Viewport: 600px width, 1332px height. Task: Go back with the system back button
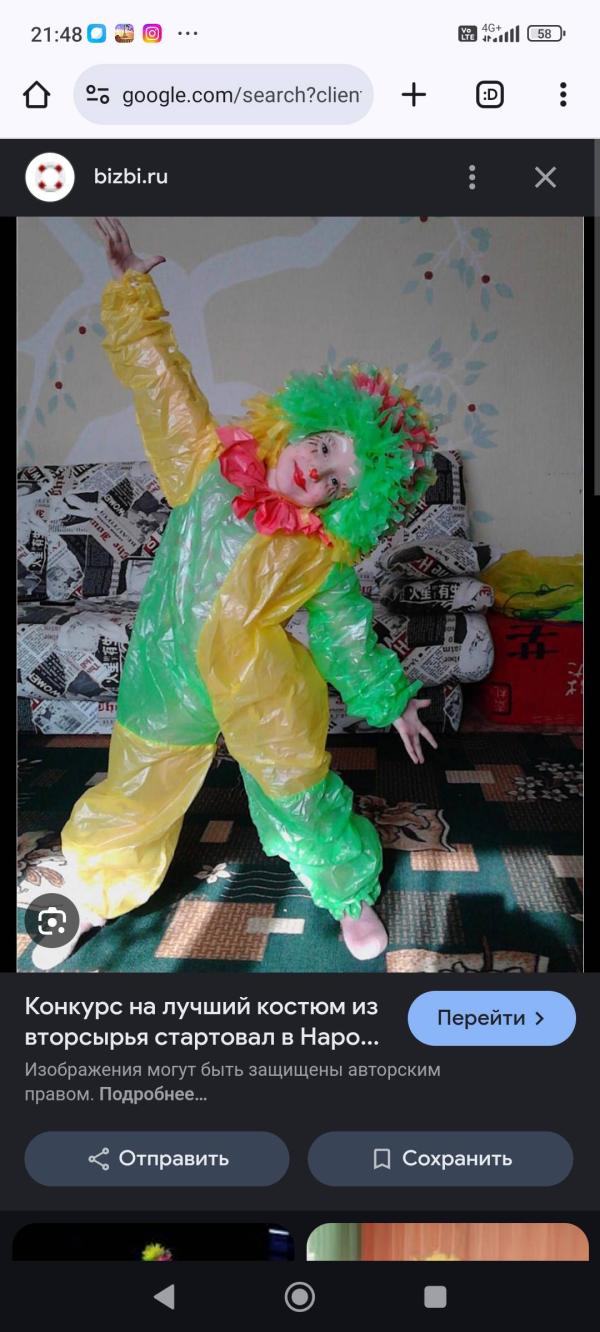(x=164, y=1297)
